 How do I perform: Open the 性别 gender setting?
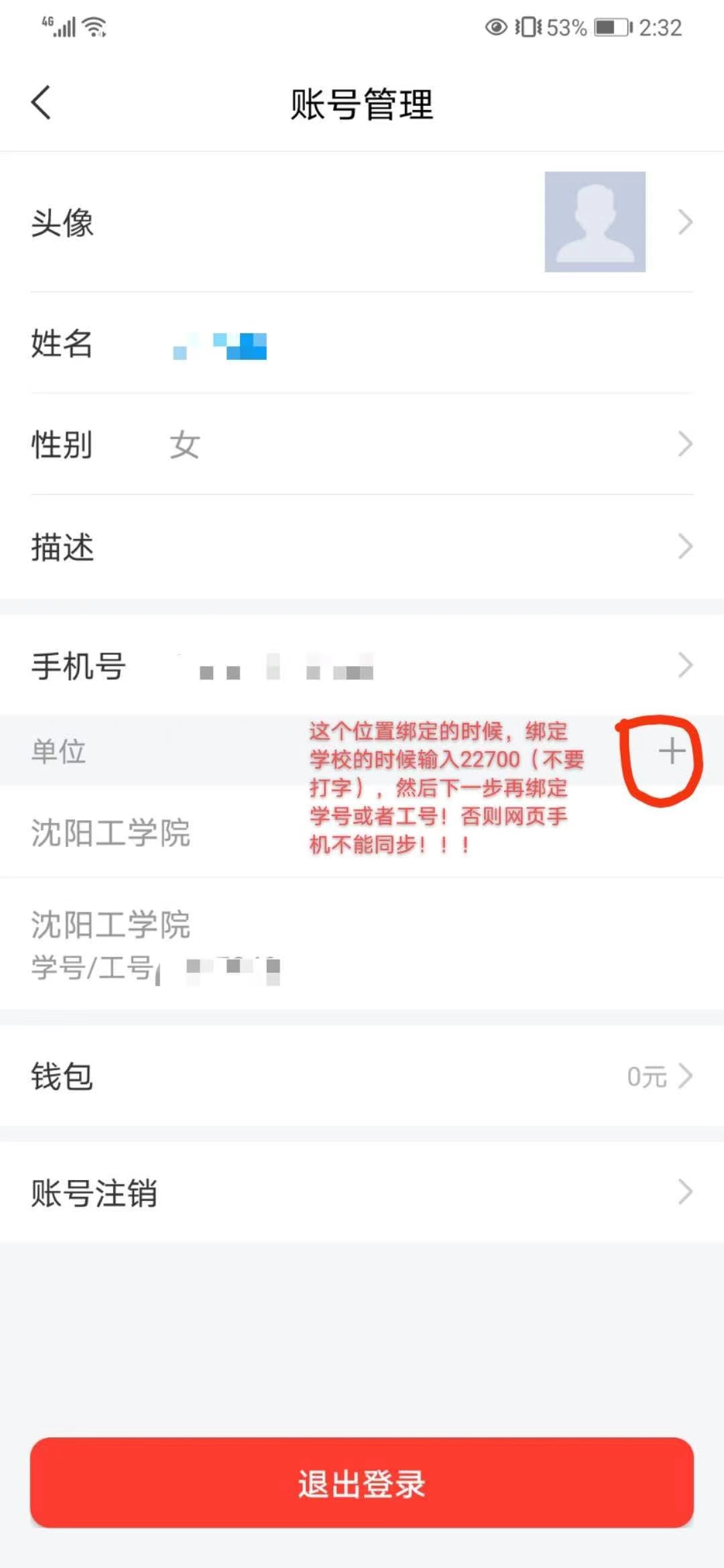coord(362,444)
